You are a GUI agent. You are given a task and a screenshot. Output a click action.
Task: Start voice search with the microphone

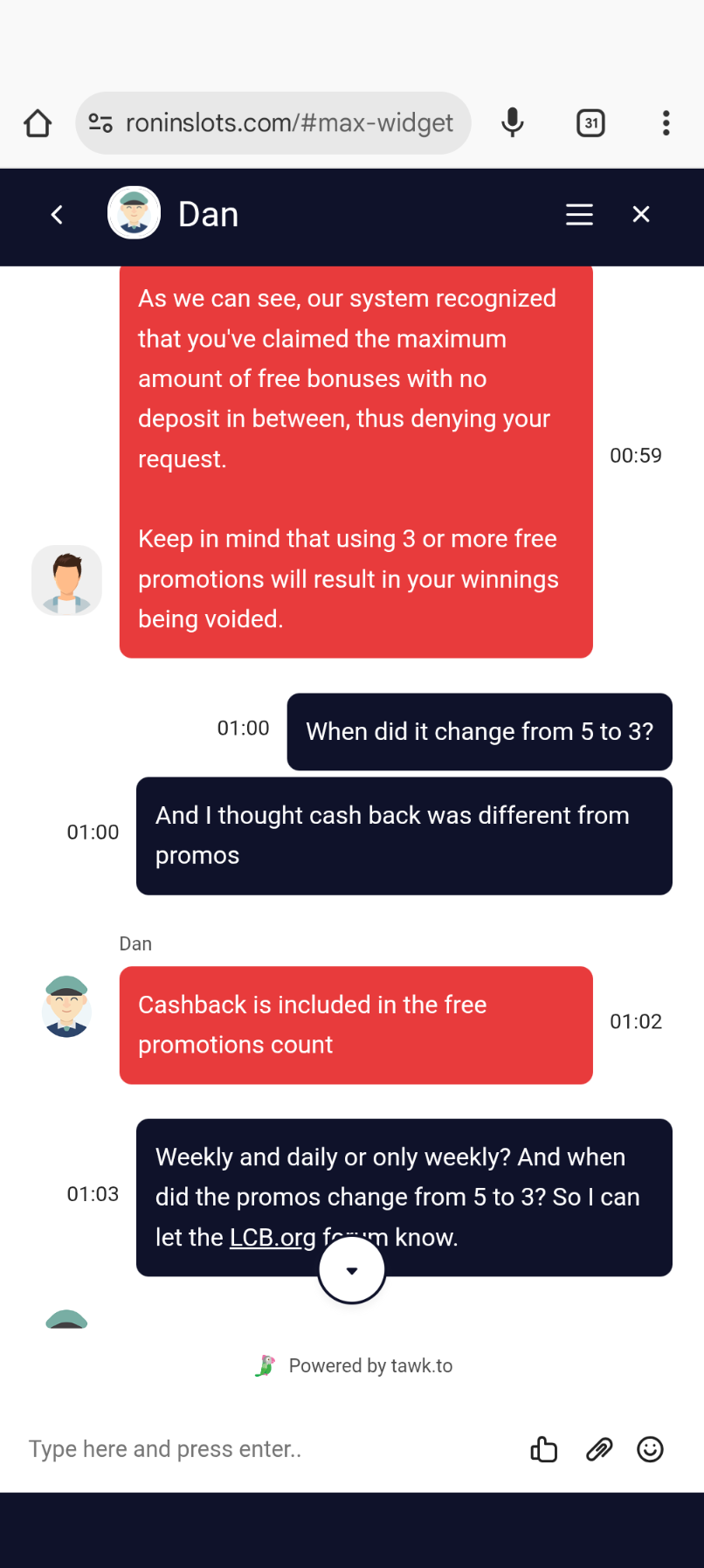pos(513,123)
